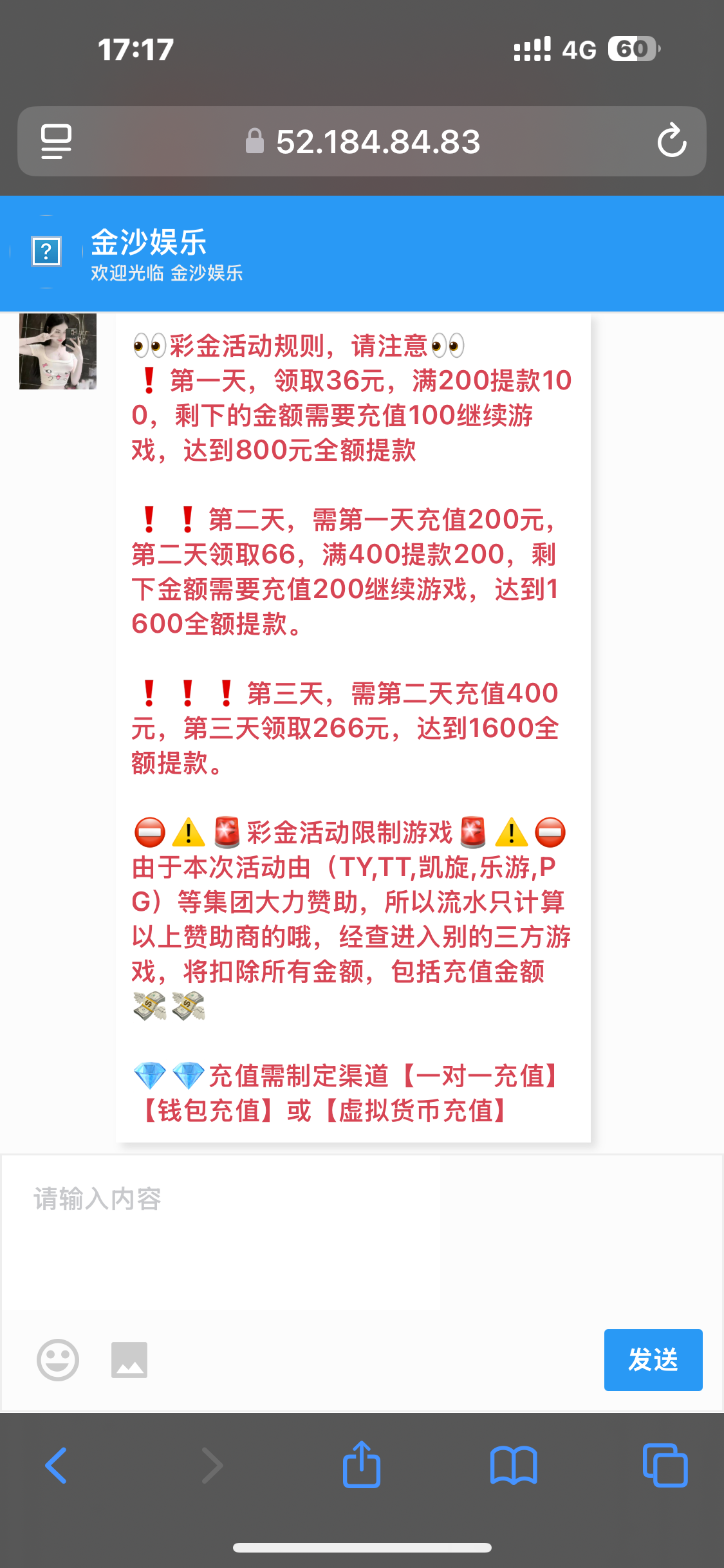
Task: Open the emoji picker
Action: [x=58, y=1359]
